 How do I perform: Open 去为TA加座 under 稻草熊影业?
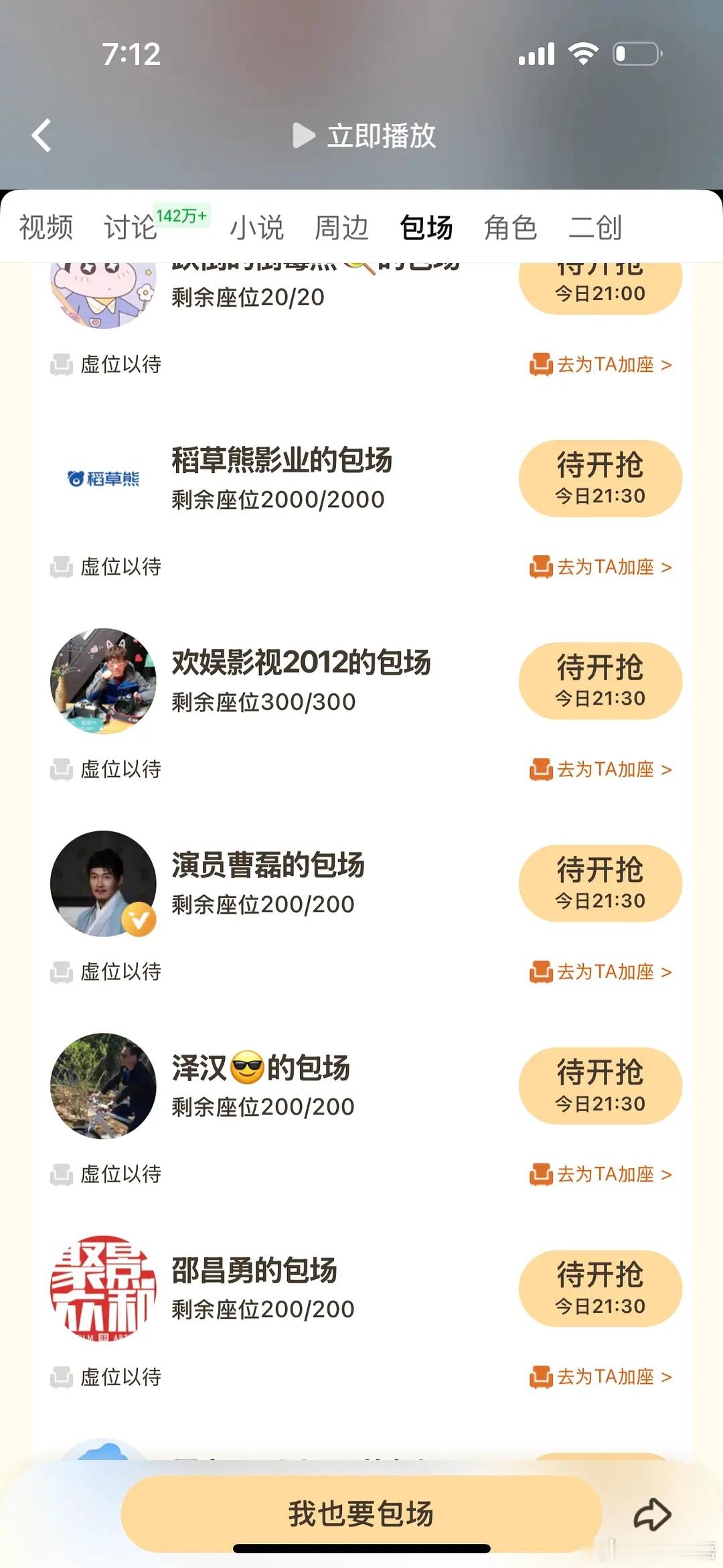click(x=600, y=567)
